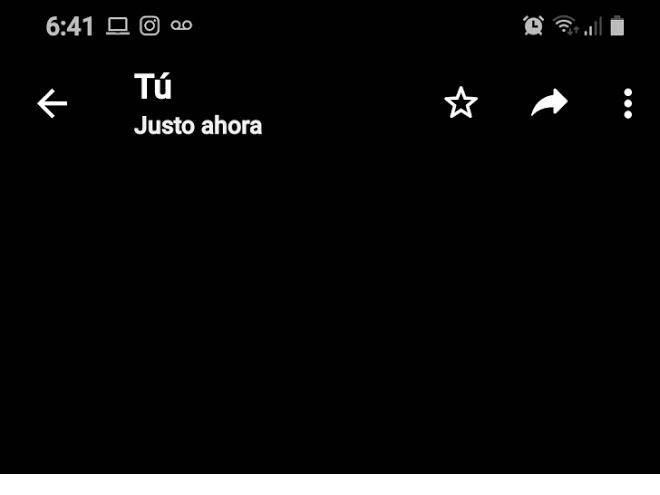Open the three-dot overflow menu
Image resolution: width=660 pixels, height=495 pixels.
tap(628, 104)
